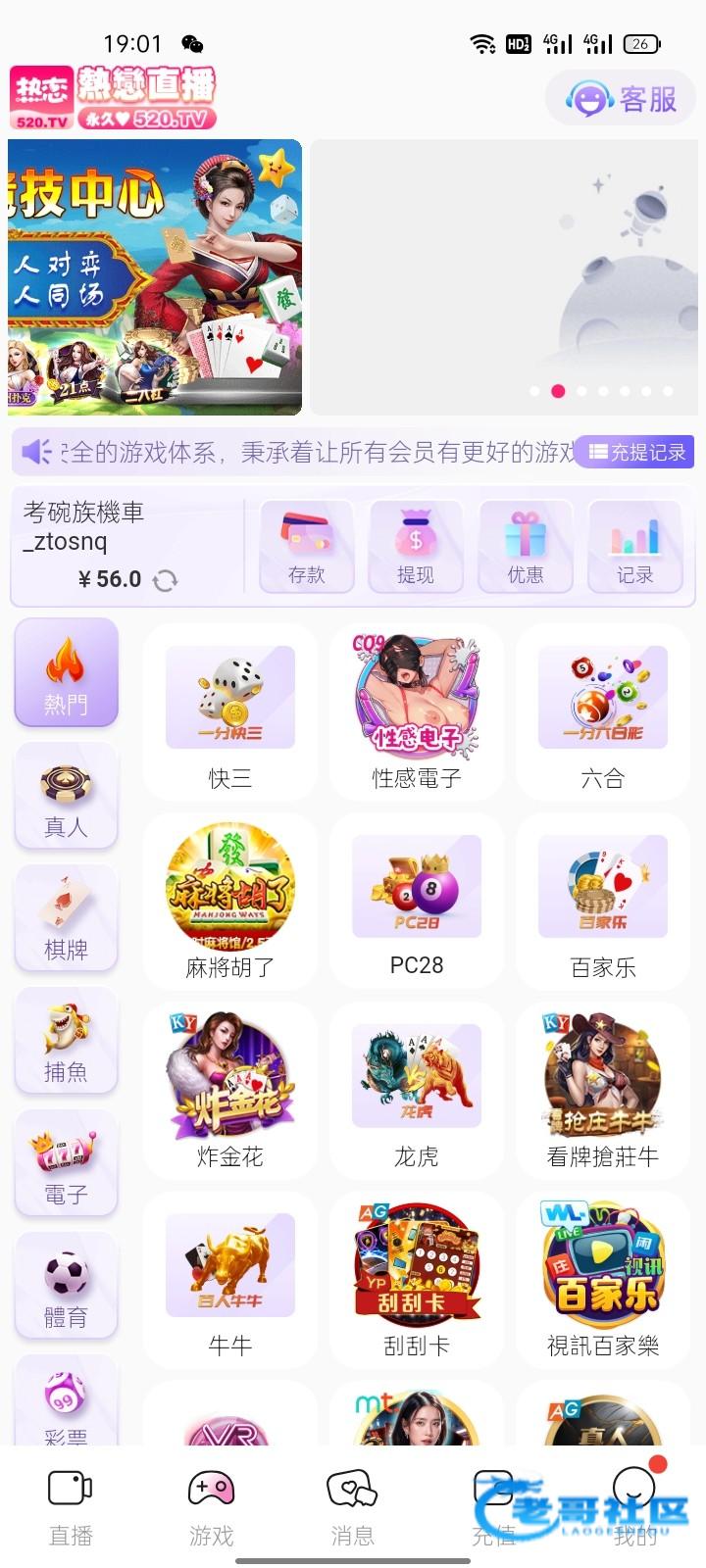This screenshot has height=1568, width=706.
Task: Open the 龙虎 game
Action: click(417, 1091)
